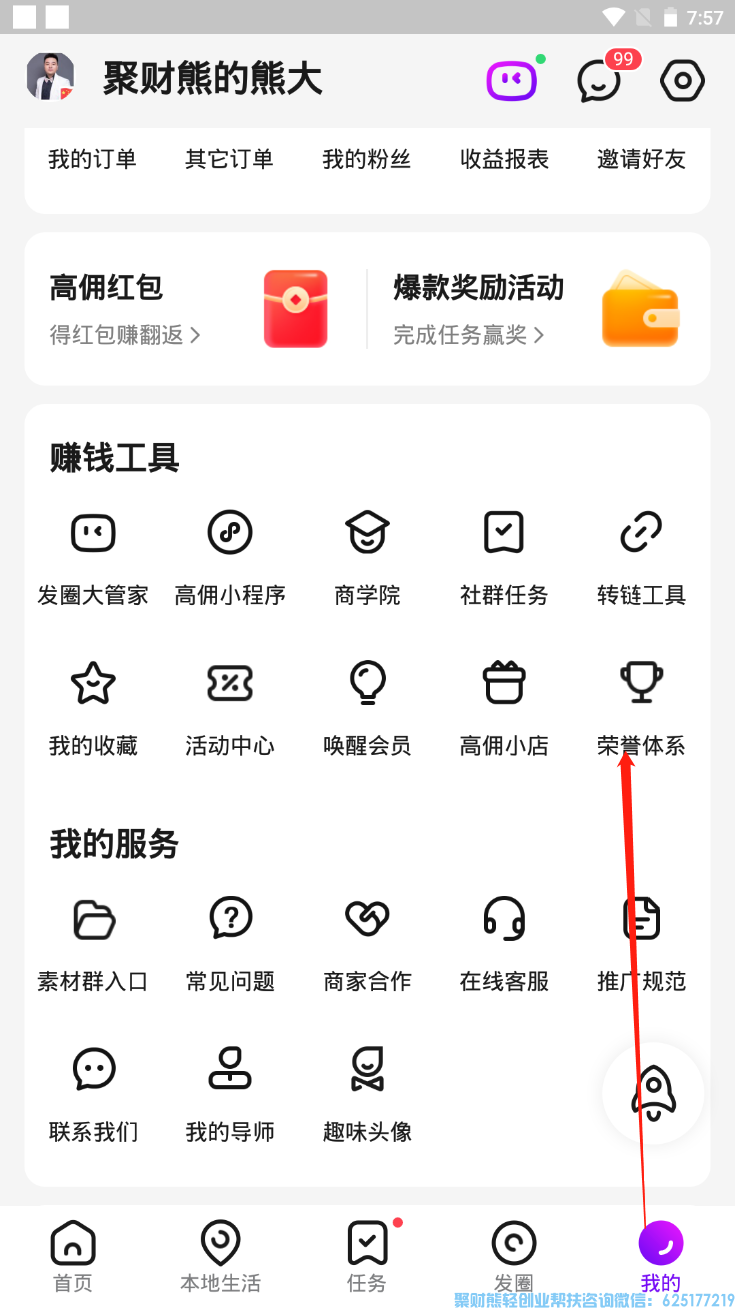The height and width of the screenshot is (1308, 735).
Task: Switch to the 任务 tasks tab
Action: tap(367, 1257)
